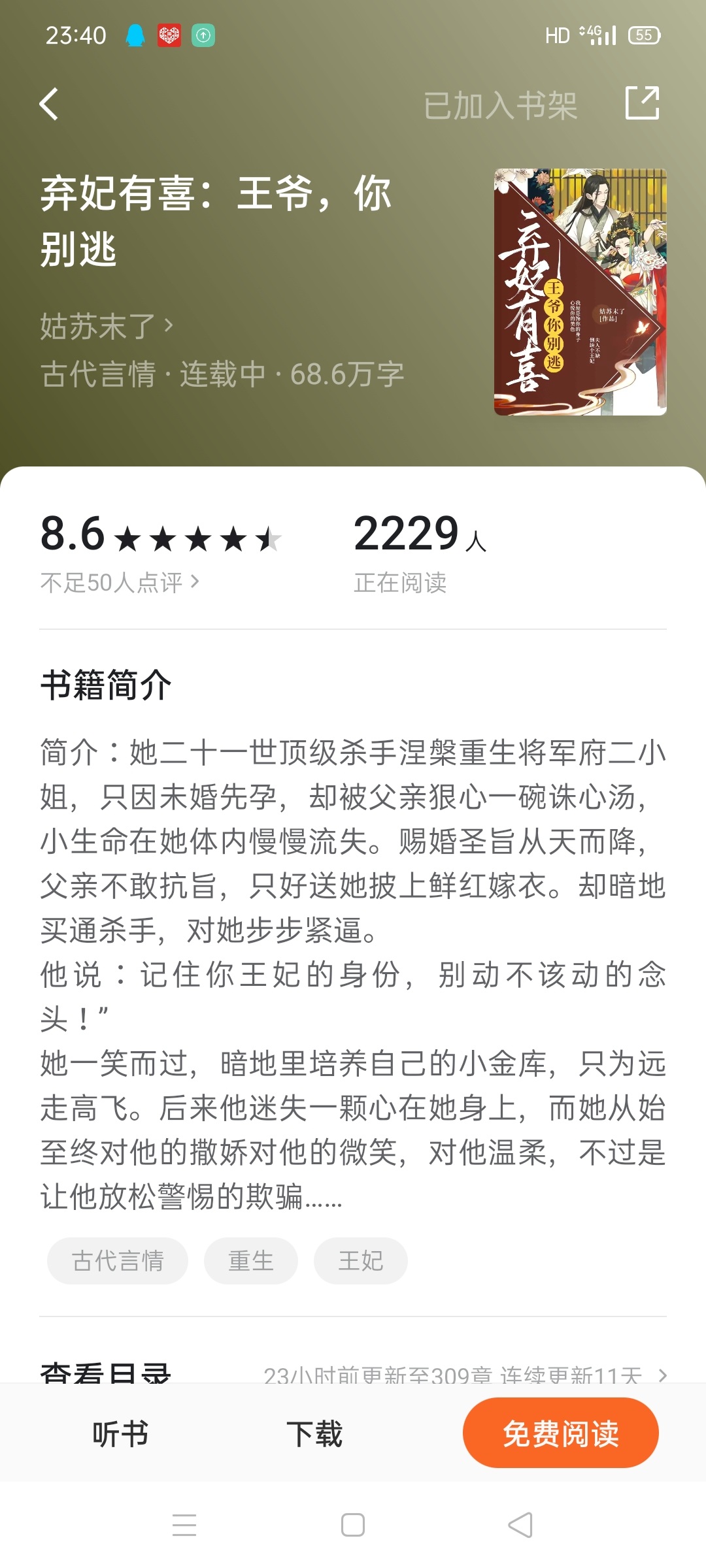Image resolution: width=706 pixels, height=1568 pixels.
Task: Select the 重生 tag chip
Action: (x=251, y=1261)
